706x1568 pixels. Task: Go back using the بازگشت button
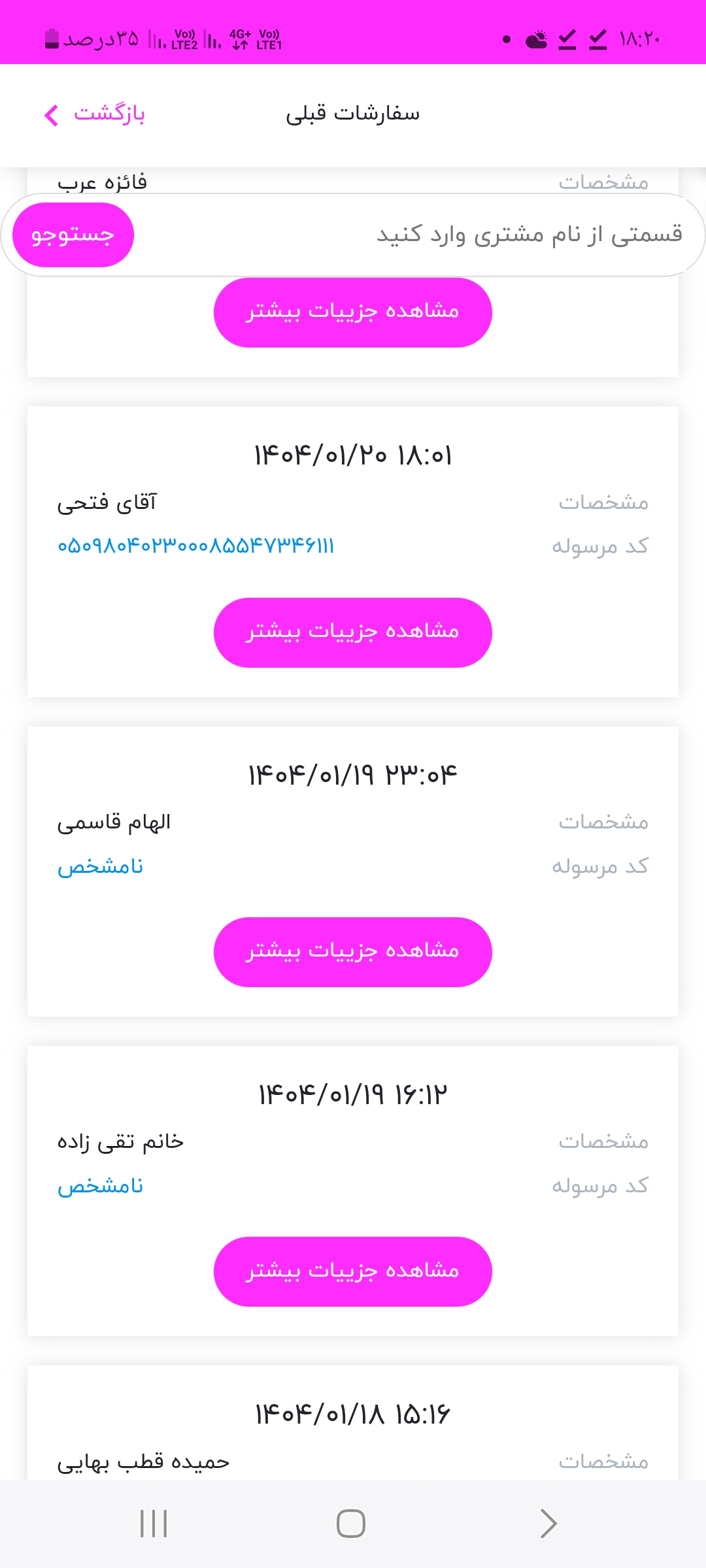pos(95,114)
